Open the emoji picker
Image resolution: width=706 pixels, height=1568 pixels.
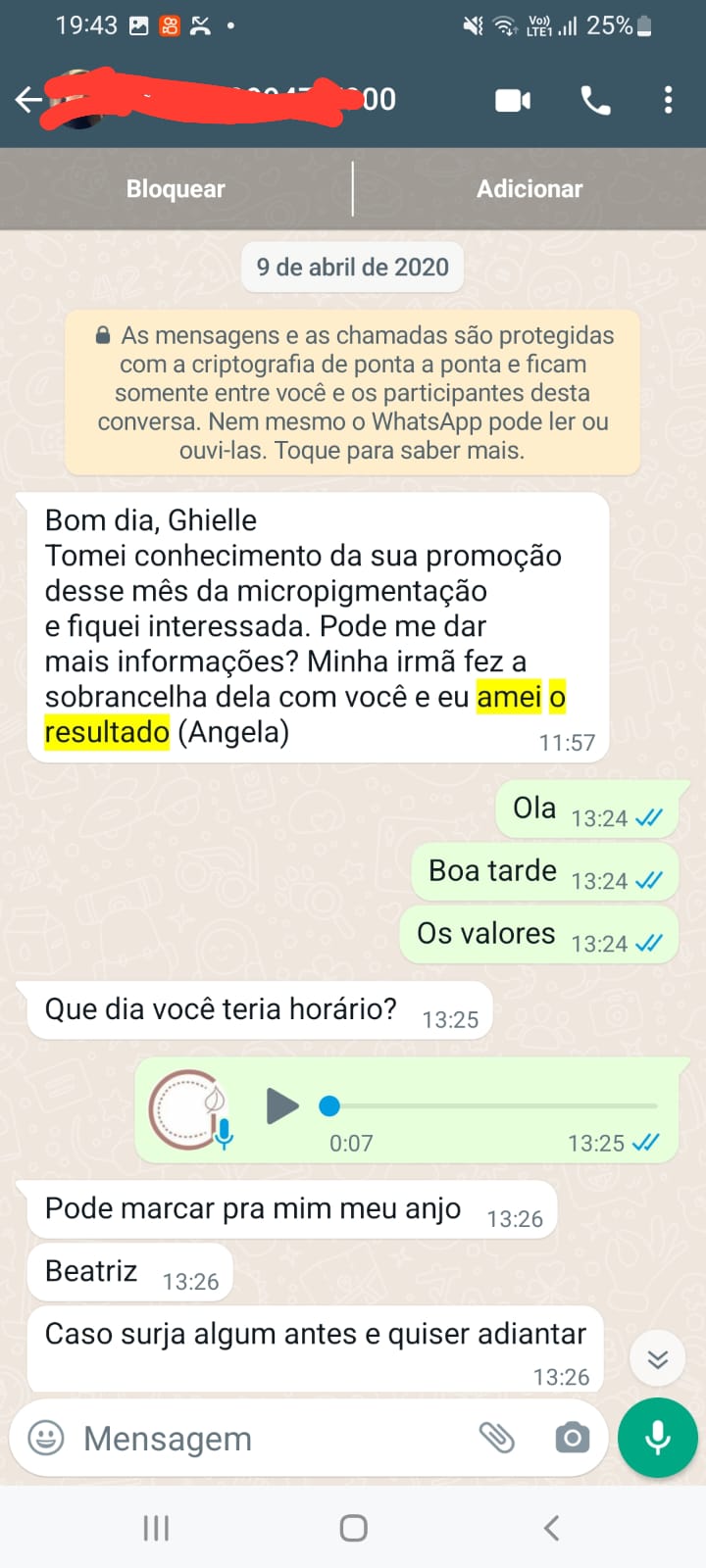45,1438
